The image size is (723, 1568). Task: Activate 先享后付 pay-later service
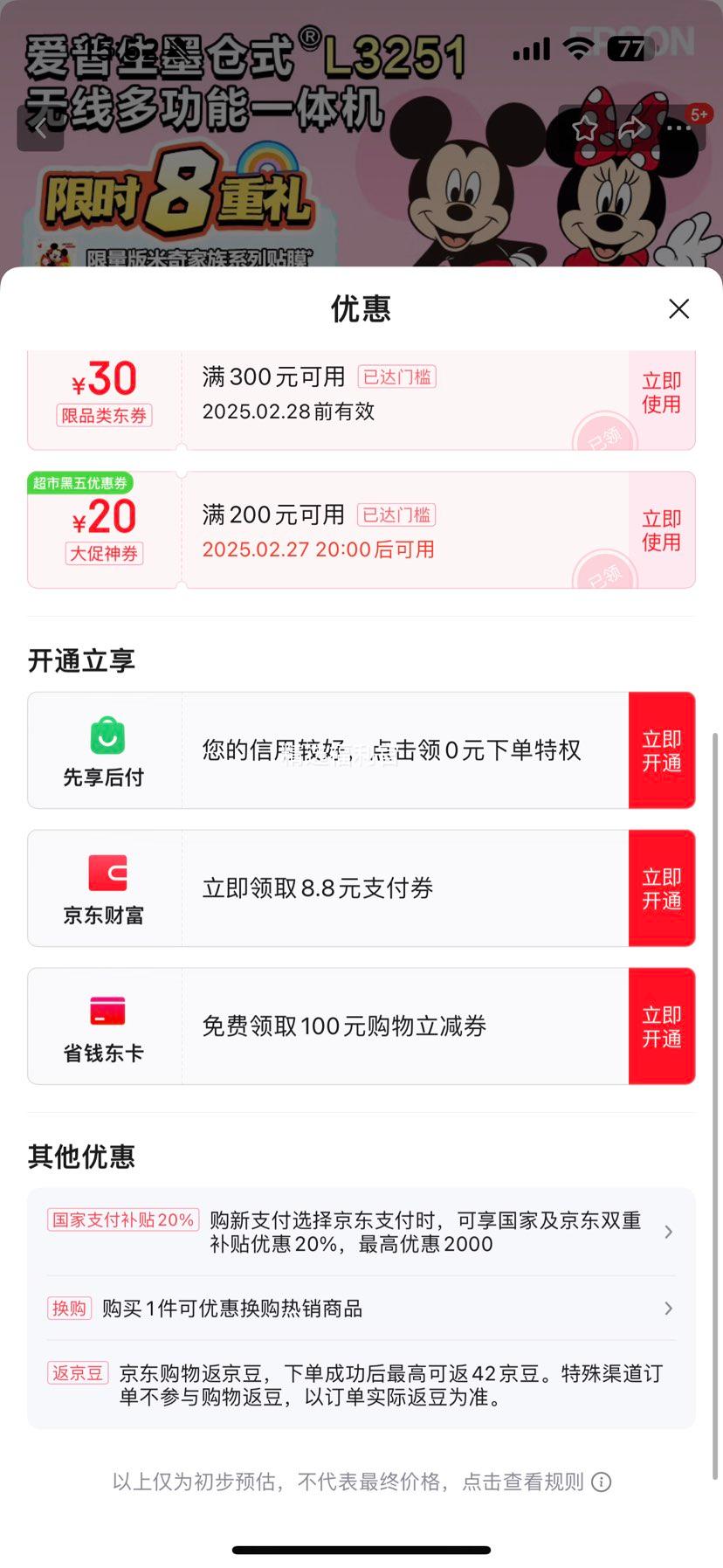point(661,750)
